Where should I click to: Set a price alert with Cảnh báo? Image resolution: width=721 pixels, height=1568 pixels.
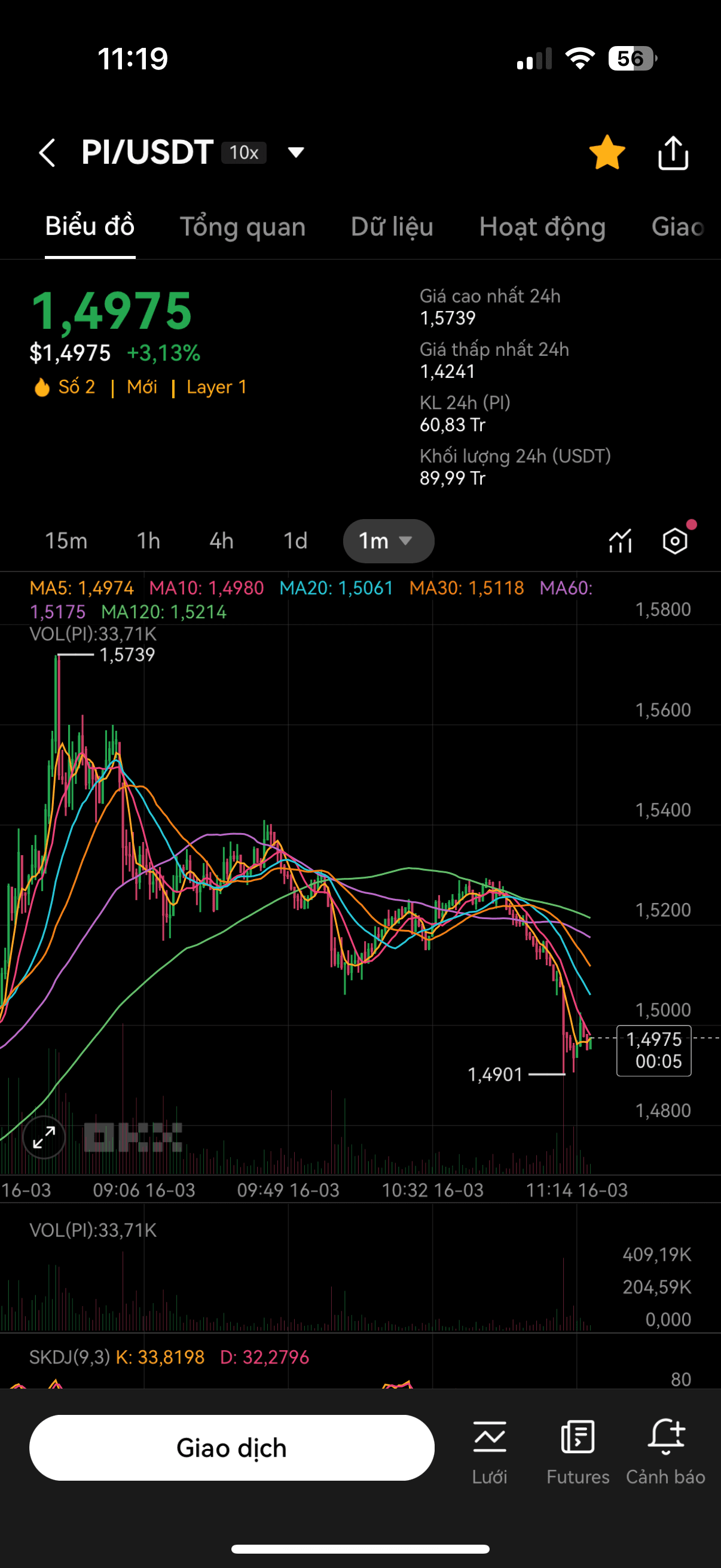click(x=665, y=1452)
